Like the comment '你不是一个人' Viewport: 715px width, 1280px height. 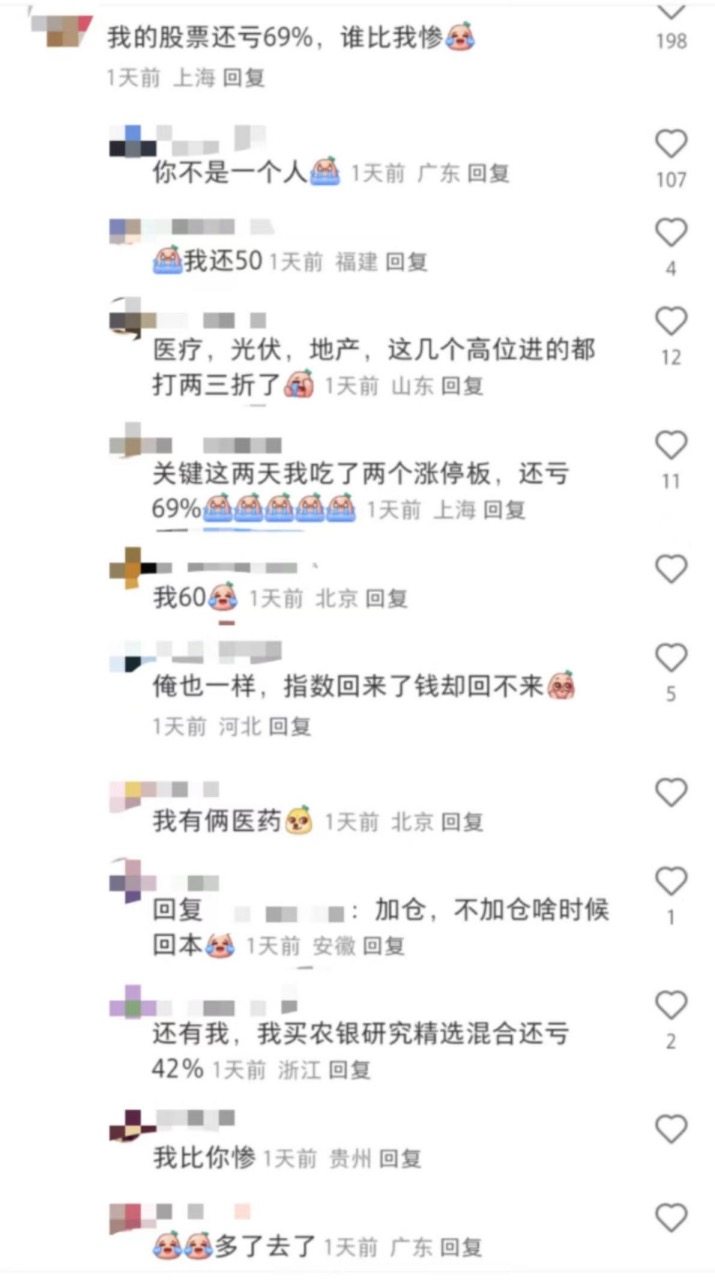click(671, 145)
